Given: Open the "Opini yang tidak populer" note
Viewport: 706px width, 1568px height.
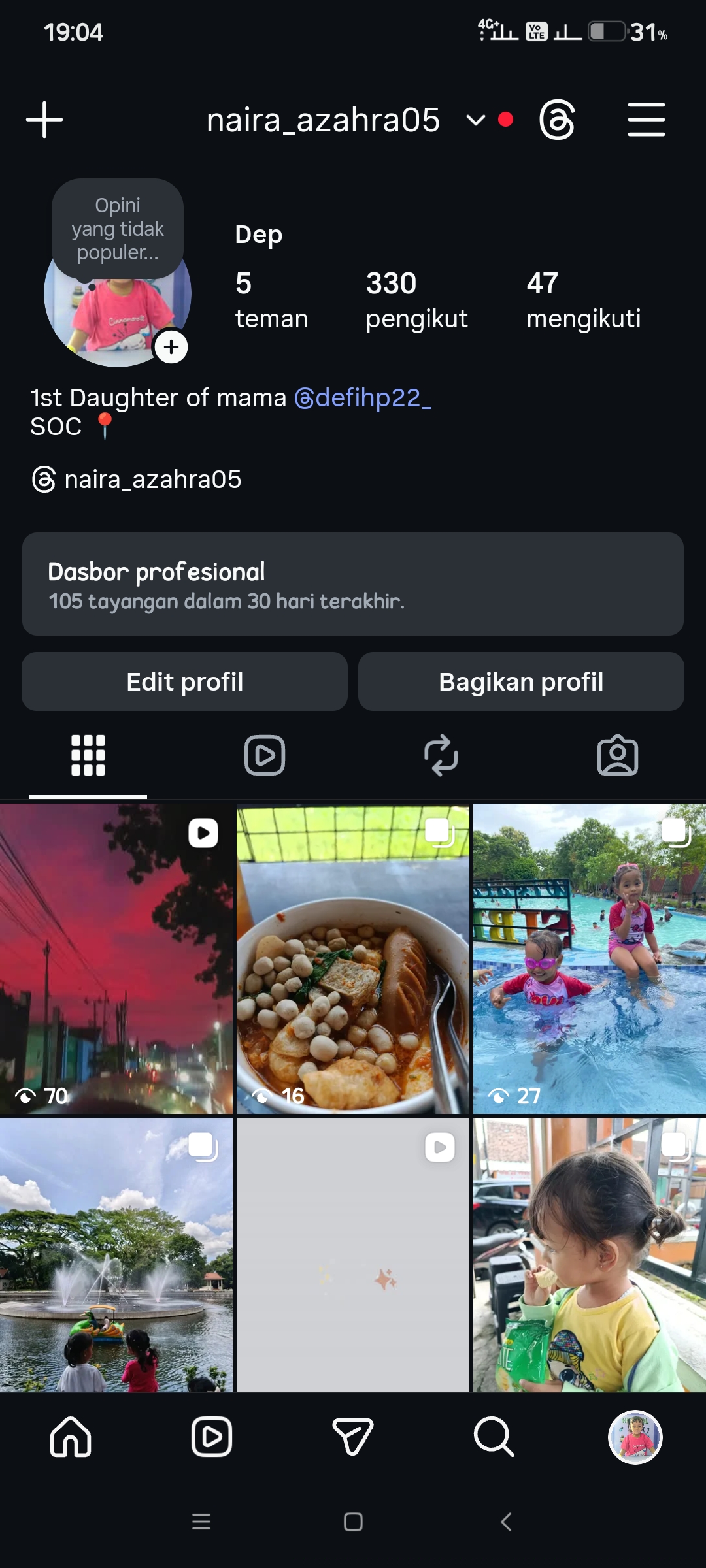Looking at the screenshot, I should [x=118, y=229].
